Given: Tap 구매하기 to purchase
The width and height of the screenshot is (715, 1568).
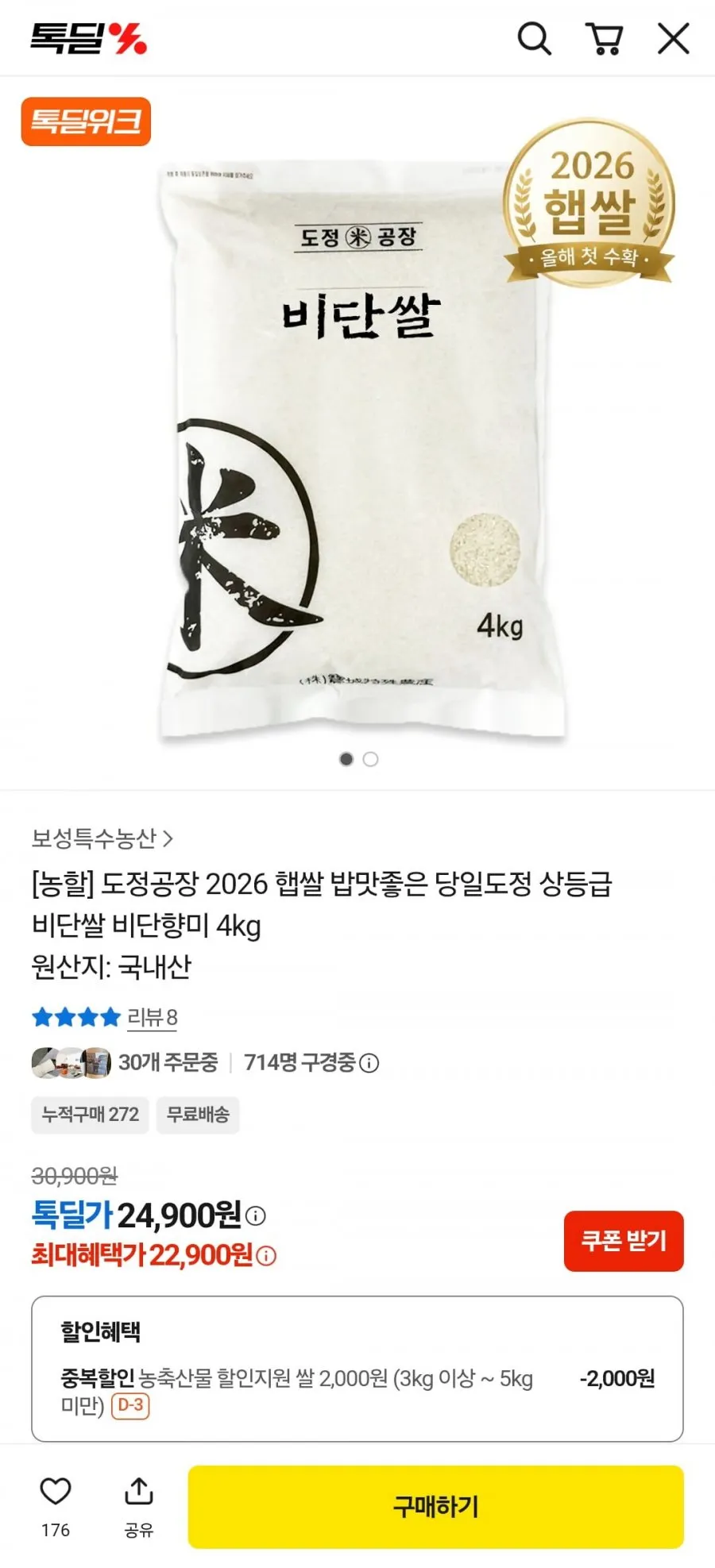Looking at the screenshot, I should (435, 1506).
